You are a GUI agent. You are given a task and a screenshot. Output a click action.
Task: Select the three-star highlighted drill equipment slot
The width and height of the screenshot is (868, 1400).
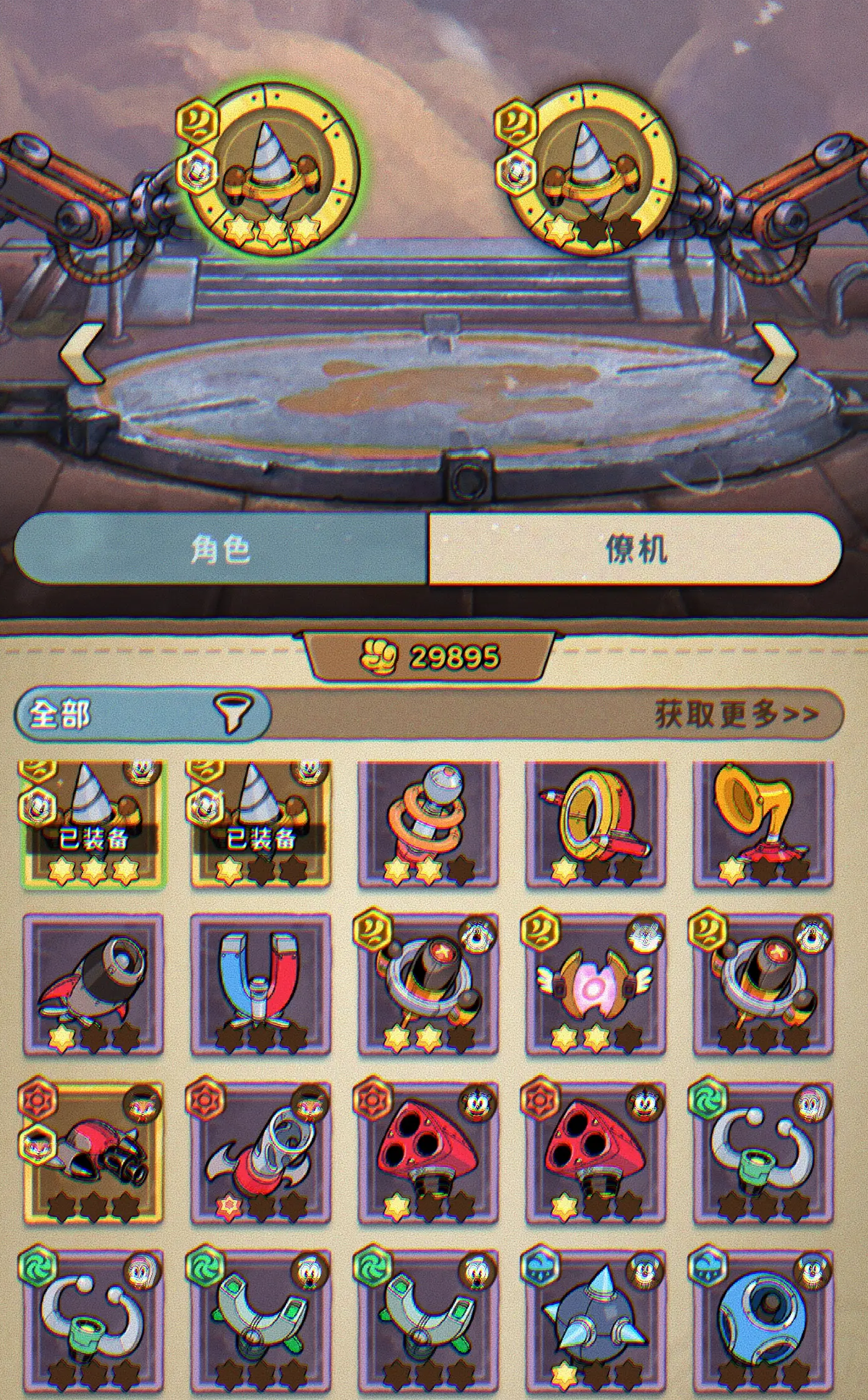273,166
